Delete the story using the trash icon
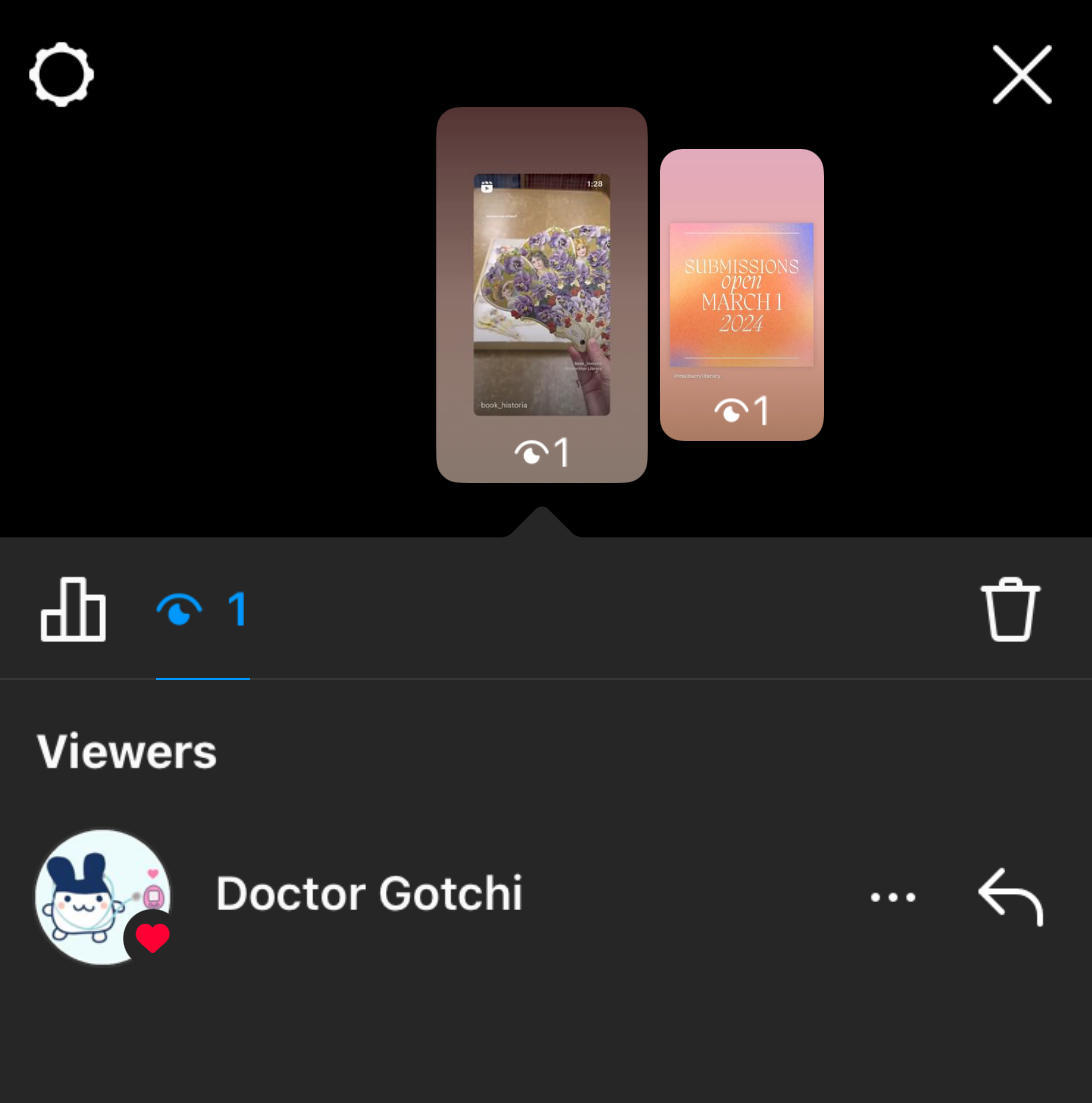This screenshot has width=1092, height=1103. [x=1010, y=608]
